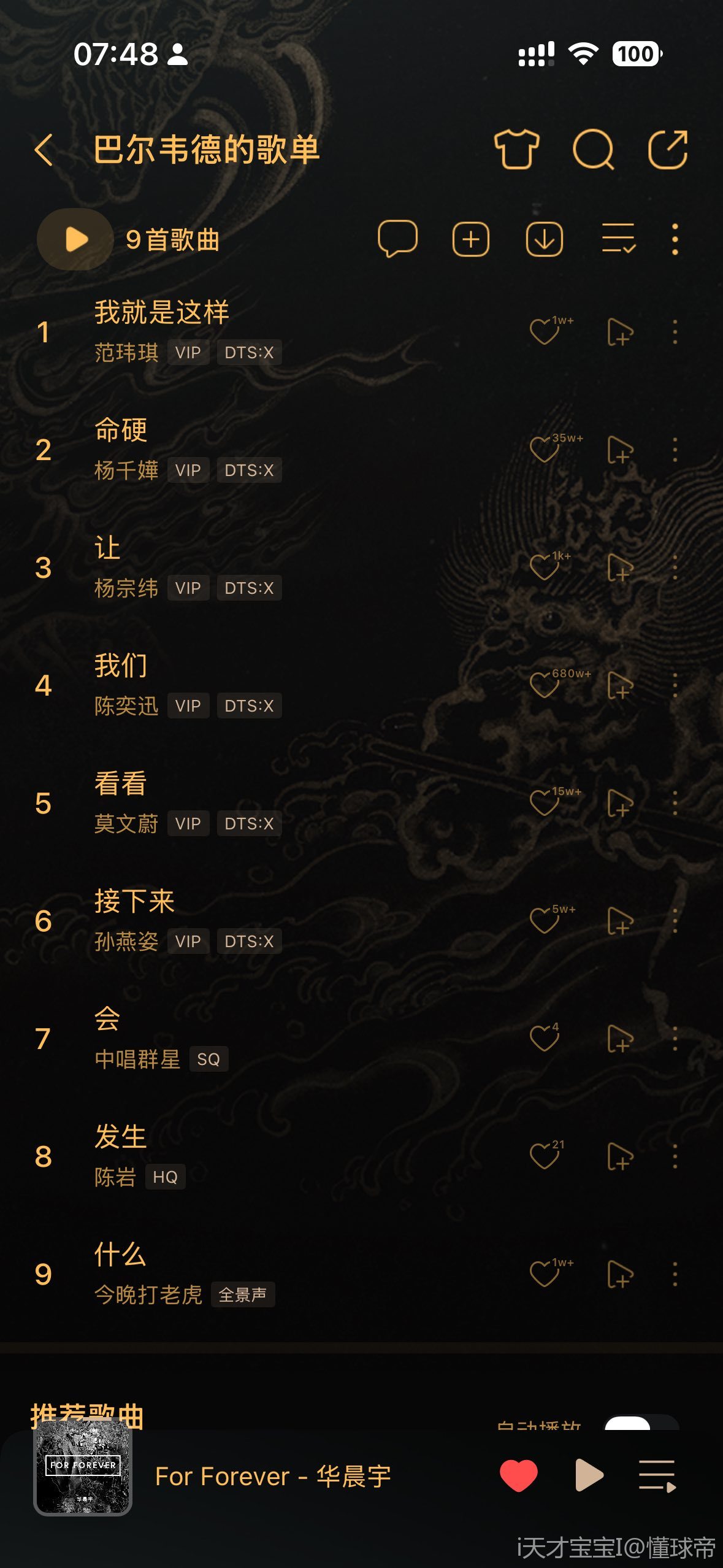Play the song 我们 by 陈奕迅

(245, 685)
